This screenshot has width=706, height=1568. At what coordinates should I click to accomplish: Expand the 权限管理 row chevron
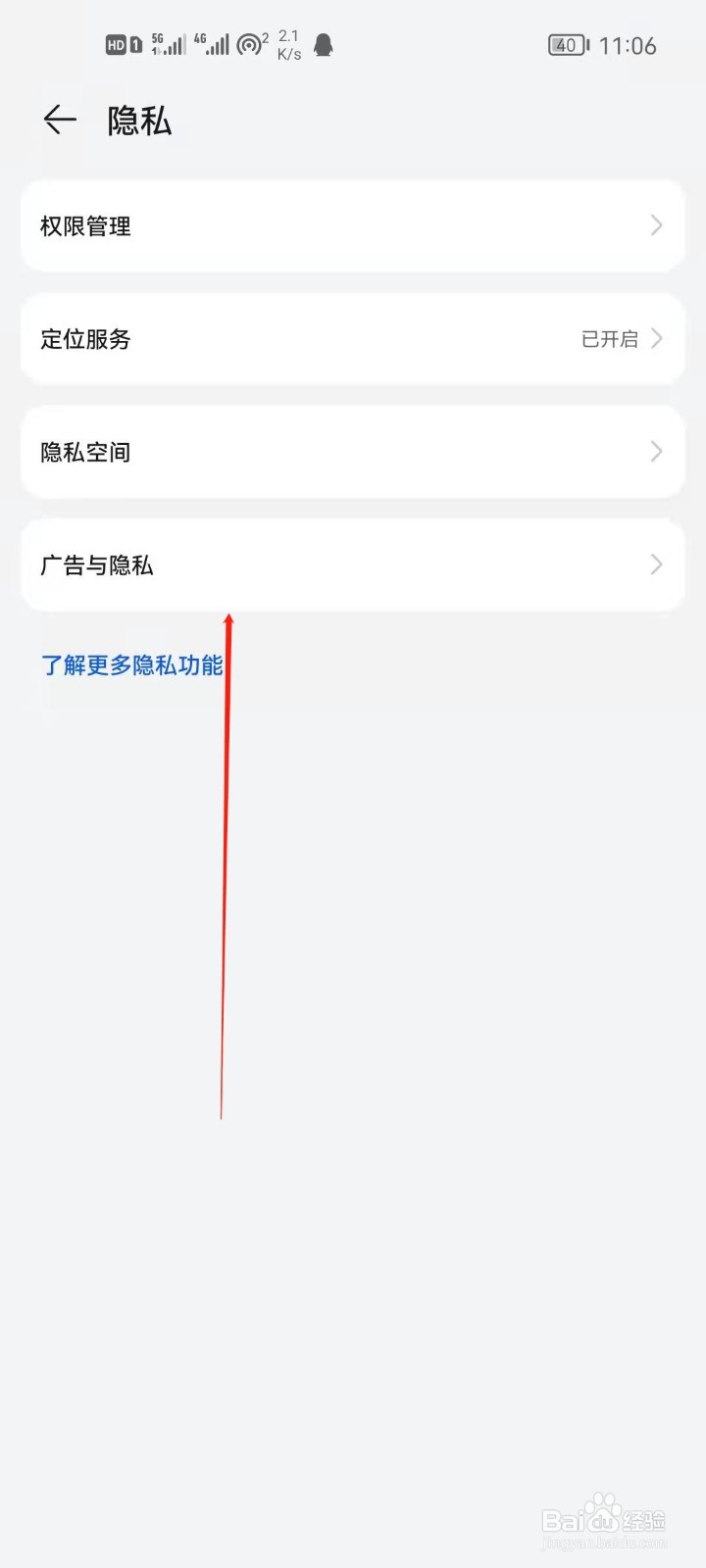656,225
